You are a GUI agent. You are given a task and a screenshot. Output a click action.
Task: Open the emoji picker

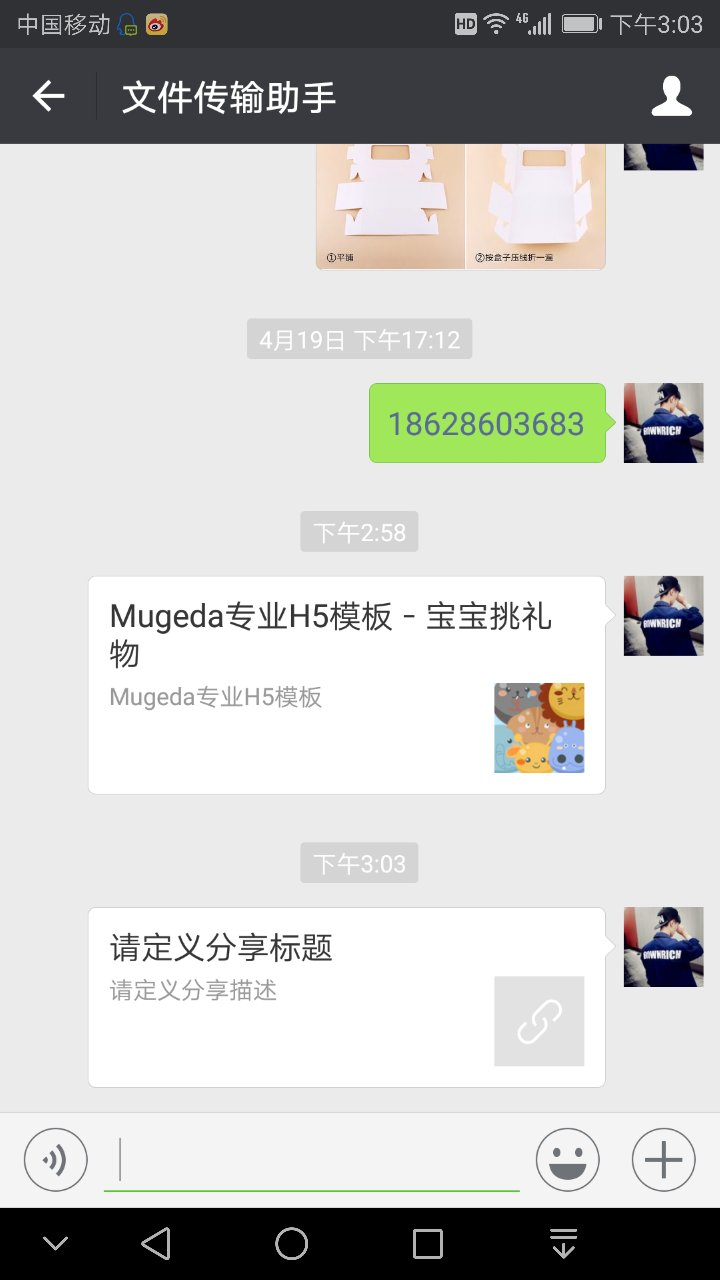click(568, 1160)
